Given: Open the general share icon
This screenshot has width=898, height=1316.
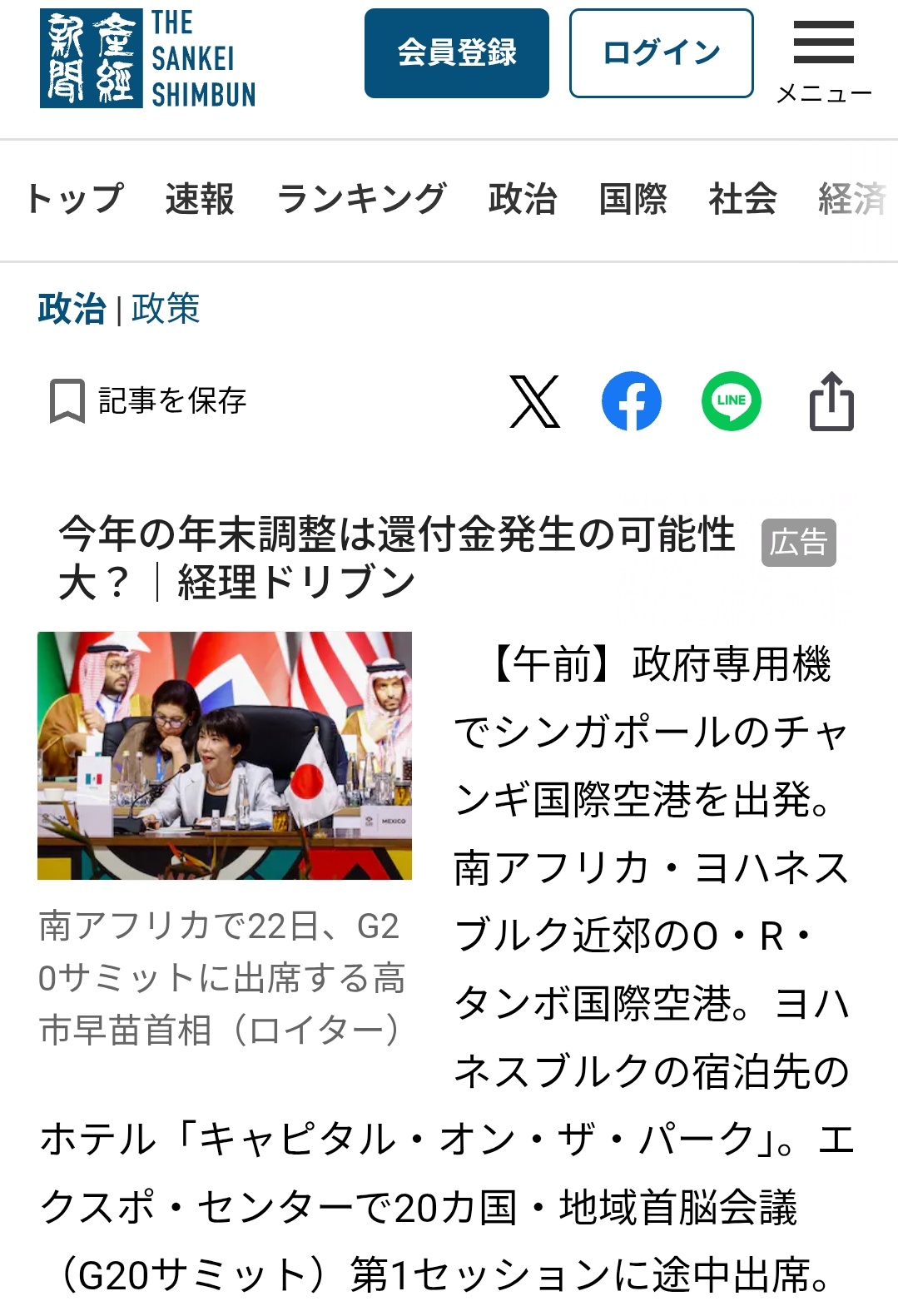Looking at the screenshot, I should pyautogui.click(x=831, y=401).
